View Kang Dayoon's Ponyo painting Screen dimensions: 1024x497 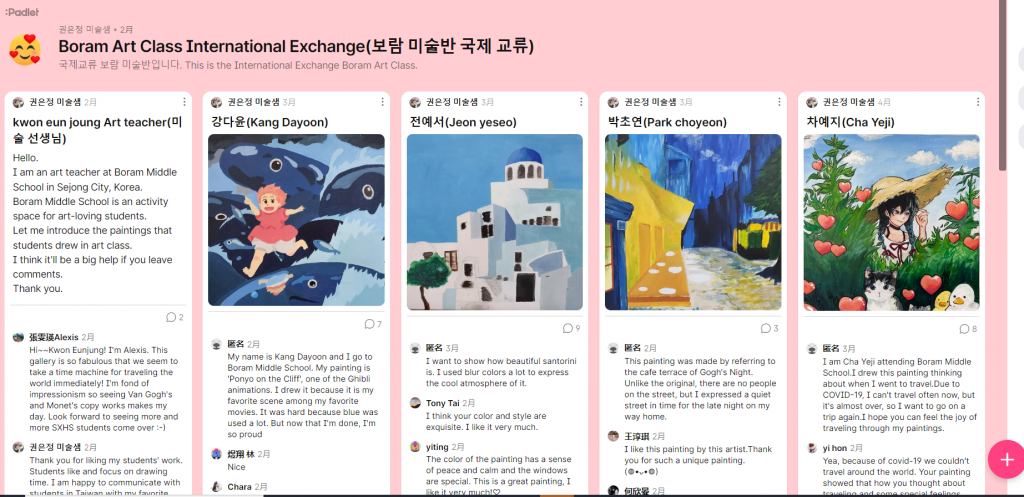pos(296,220)
